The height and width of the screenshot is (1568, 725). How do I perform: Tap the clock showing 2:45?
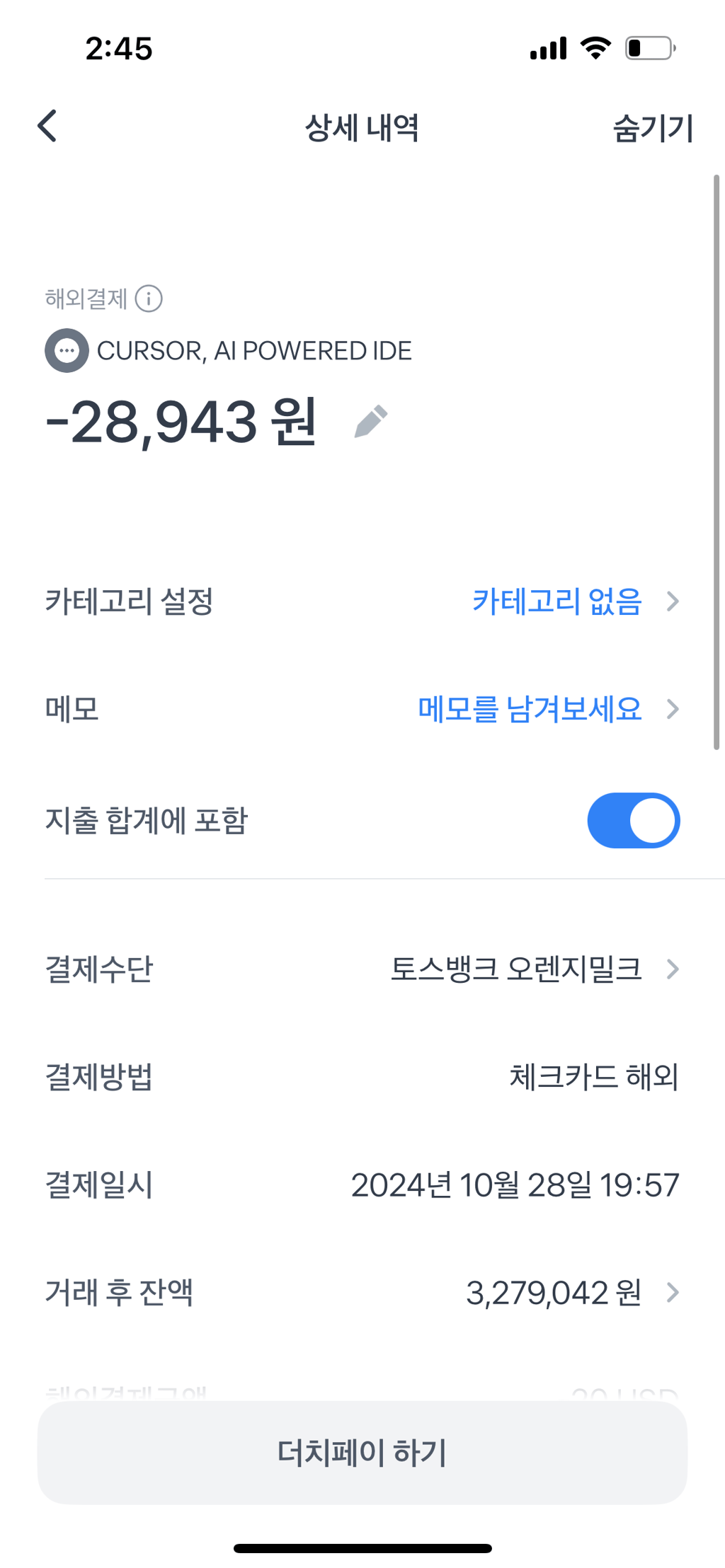pyautogui.click(x=118, y=48)
